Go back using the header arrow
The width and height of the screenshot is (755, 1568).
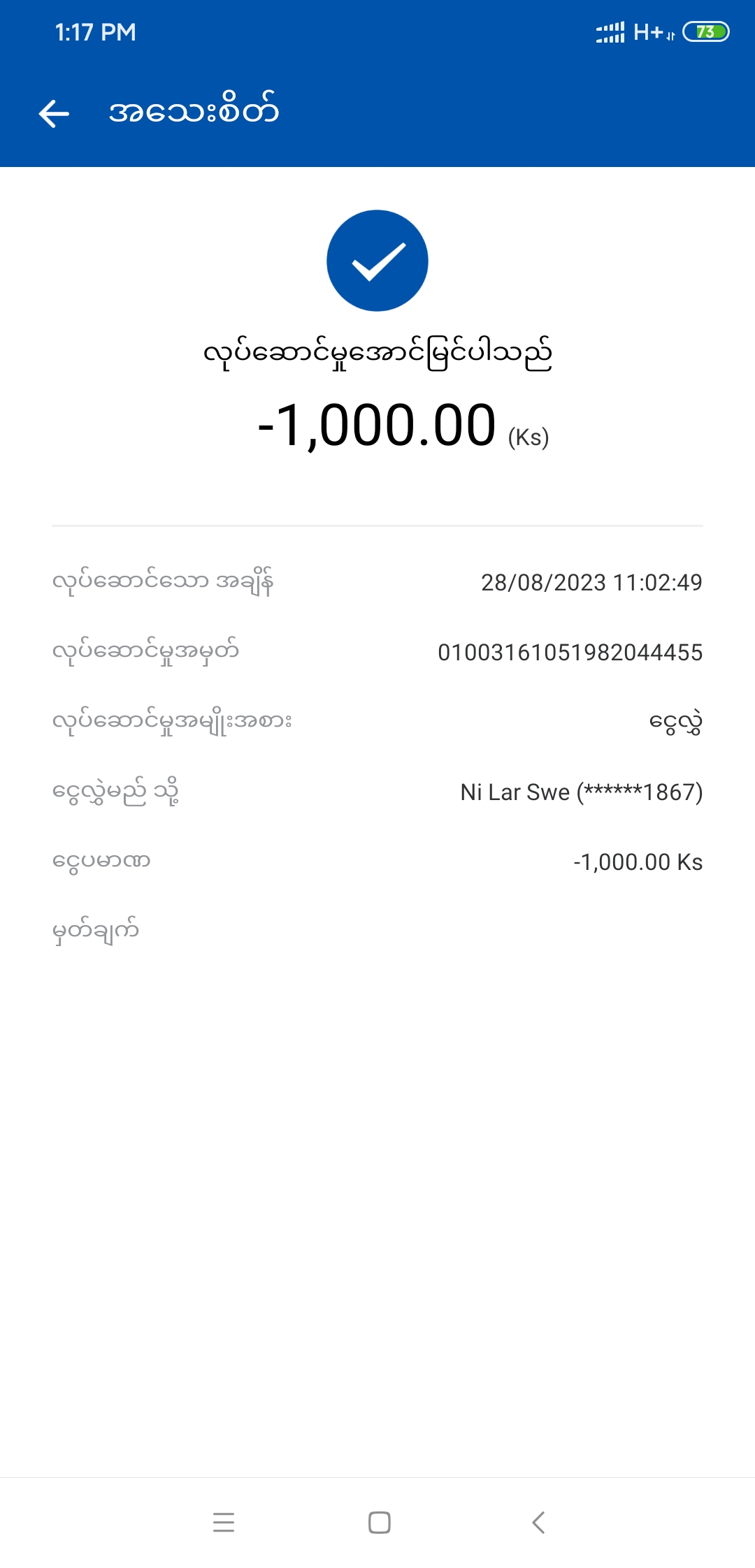click(54, 113)
